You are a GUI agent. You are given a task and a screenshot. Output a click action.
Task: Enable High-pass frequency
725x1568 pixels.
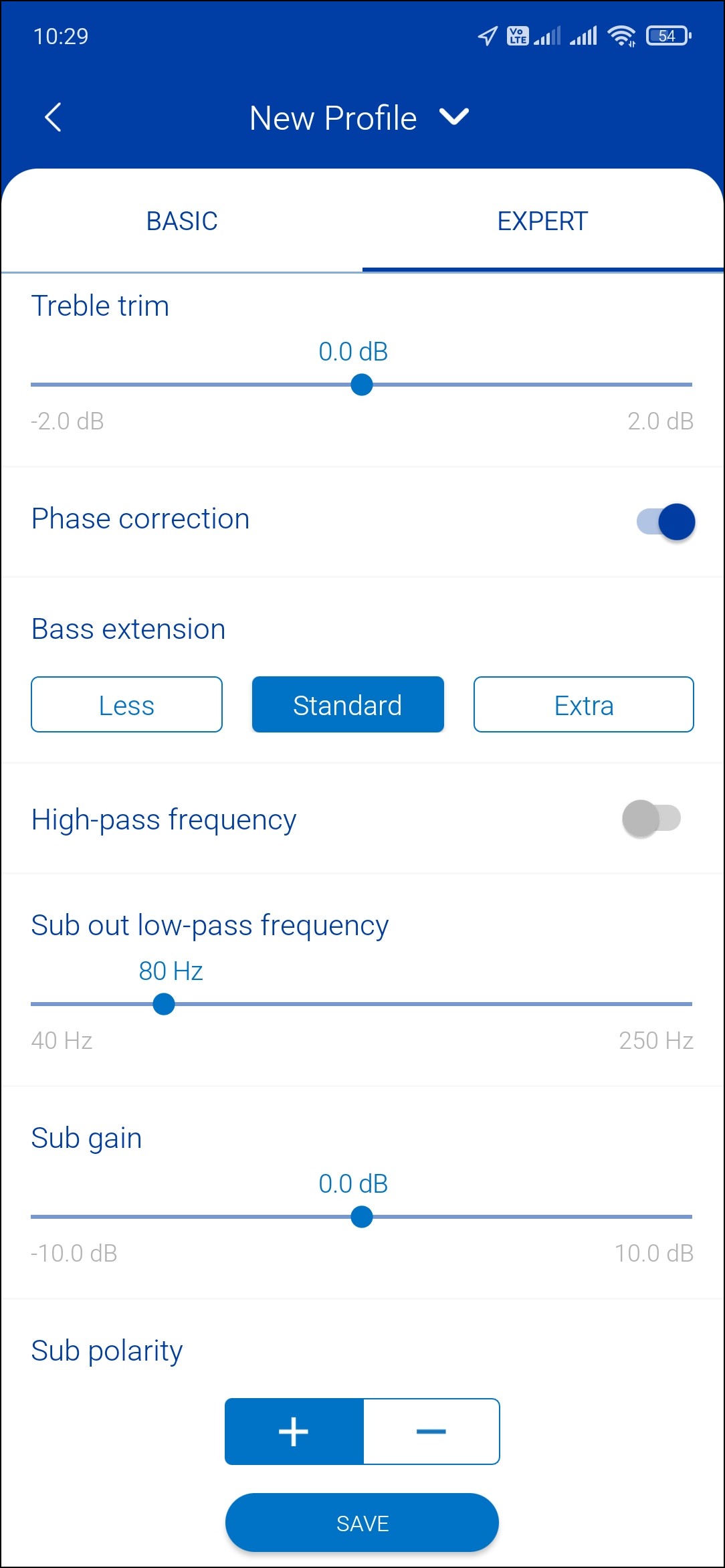651,819
